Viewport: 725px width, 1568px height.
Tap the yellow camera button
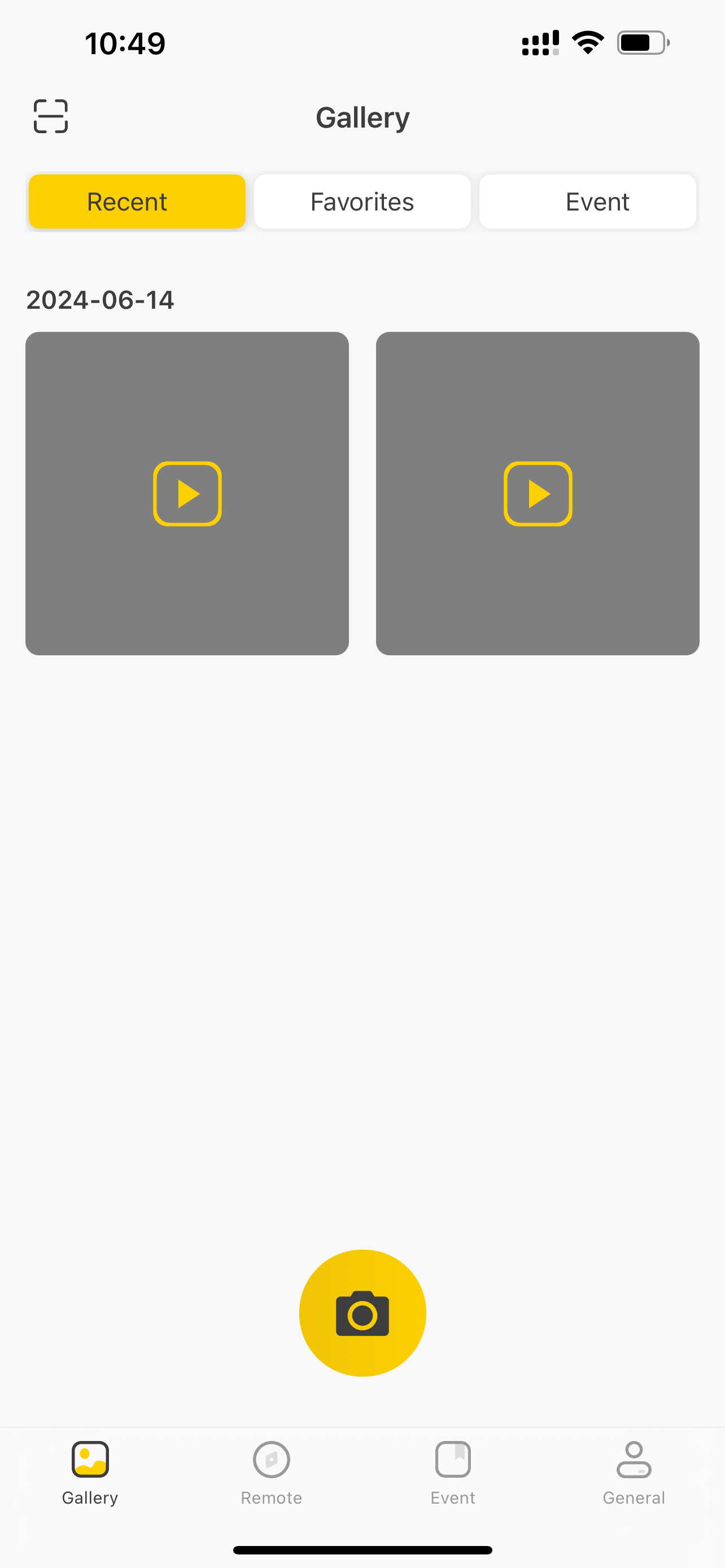(362, 1313)
